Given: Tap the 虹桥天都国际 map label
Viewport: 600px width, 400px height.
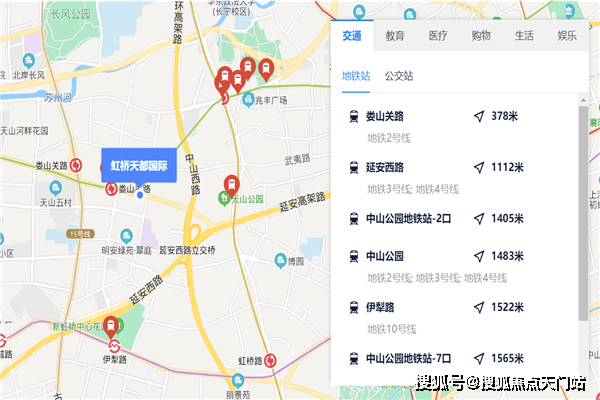Looking at the screenshot, I should pos(138,164).
